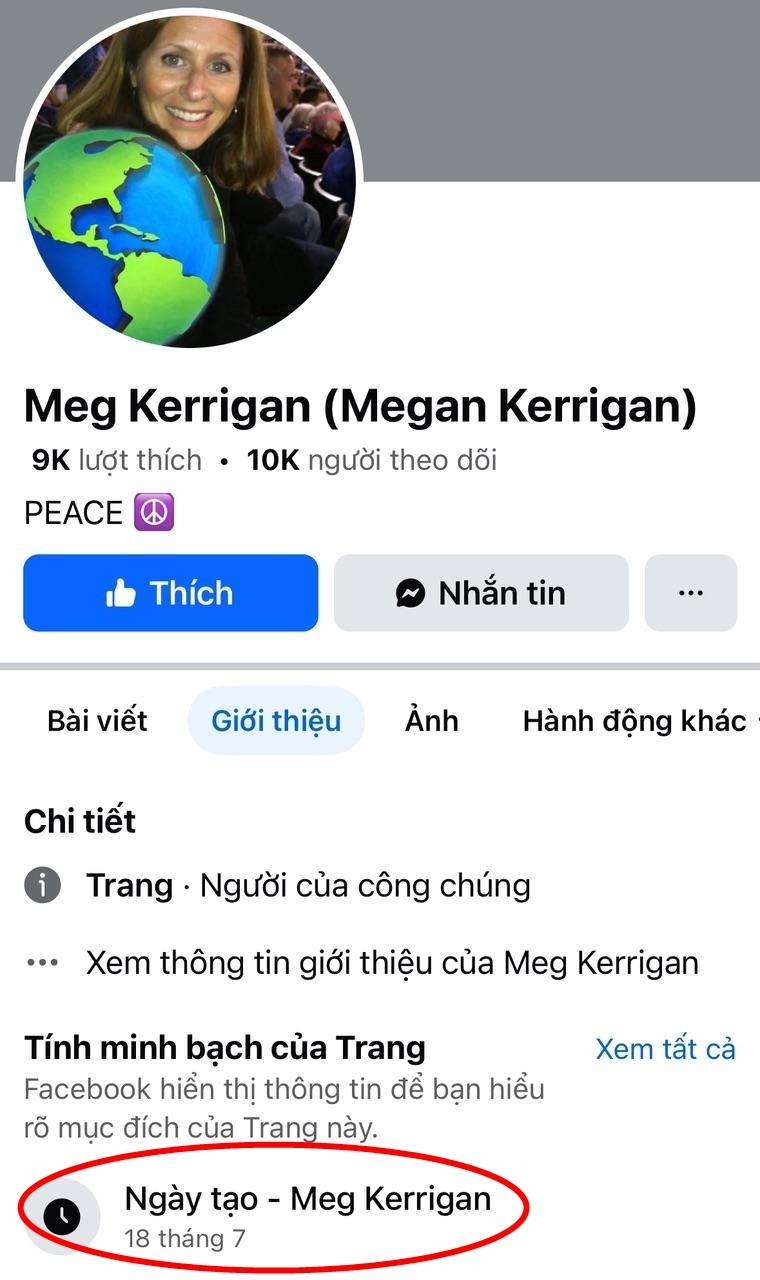Image resolution: width=760 pixels, height=1280 pixels.
Task: Switch to the Bài viết tab
Action: tap(97, 720)
